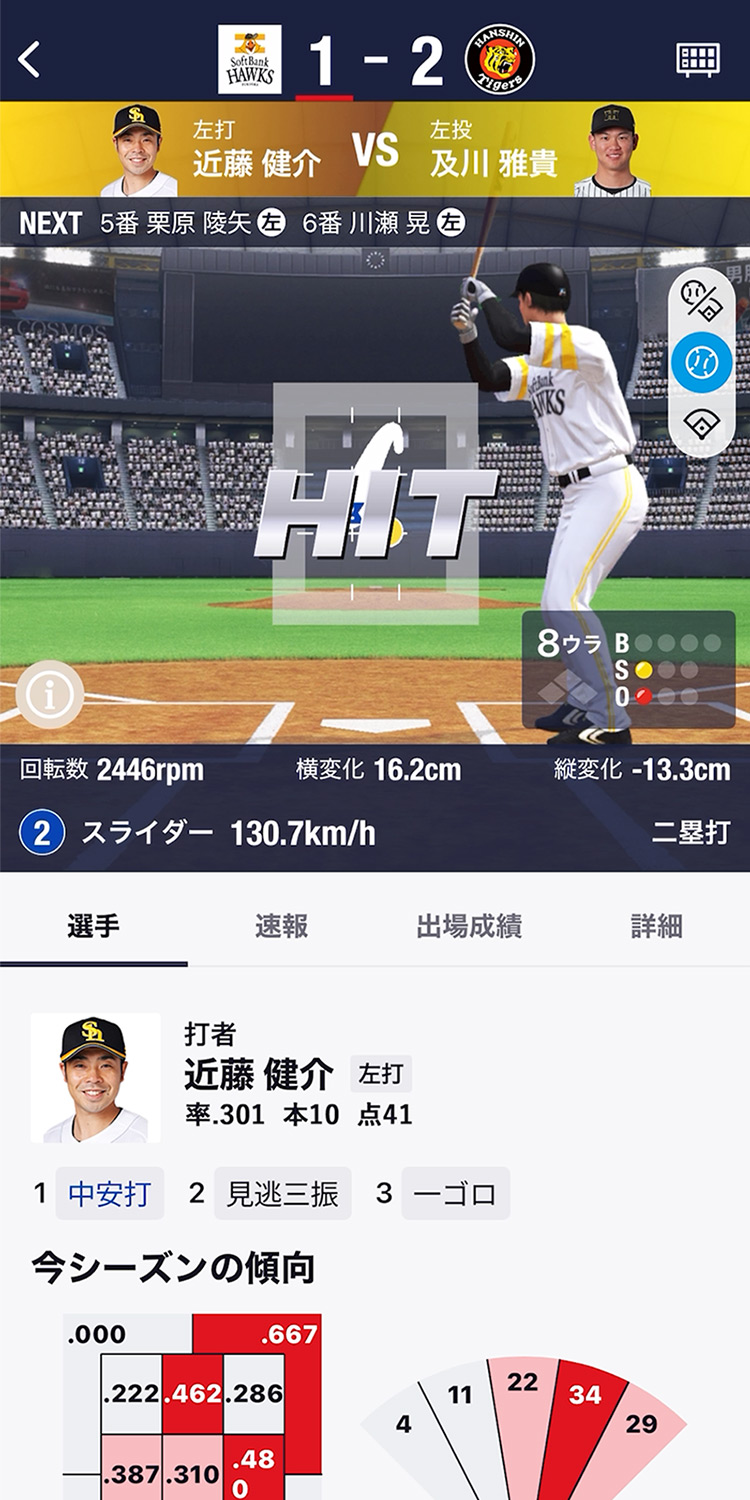The image size is (750, 1500).
Task: Open the 出場成績 tab
Action: [x=470, y=927]
